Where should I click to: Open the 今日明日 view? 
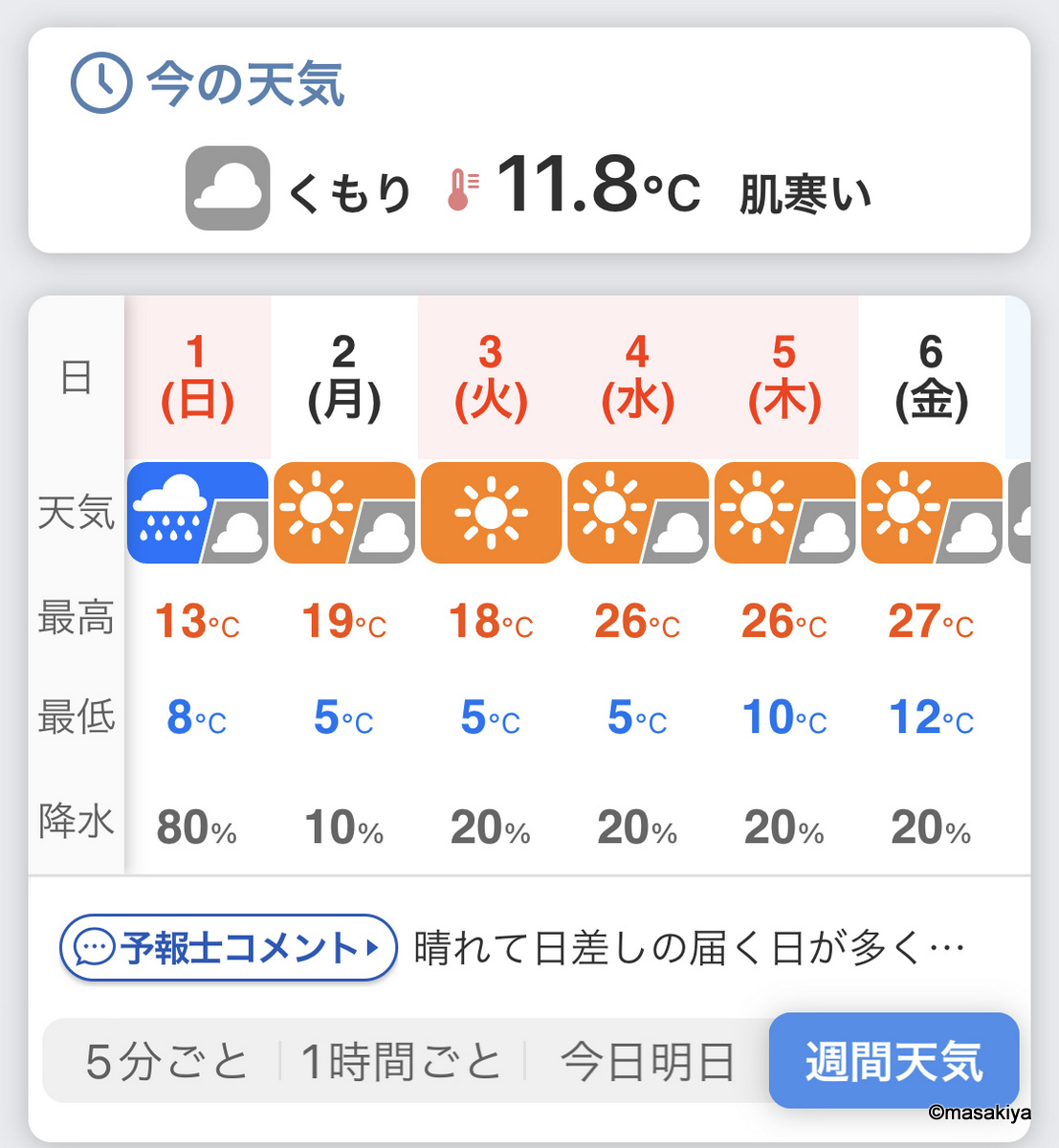647,1060
